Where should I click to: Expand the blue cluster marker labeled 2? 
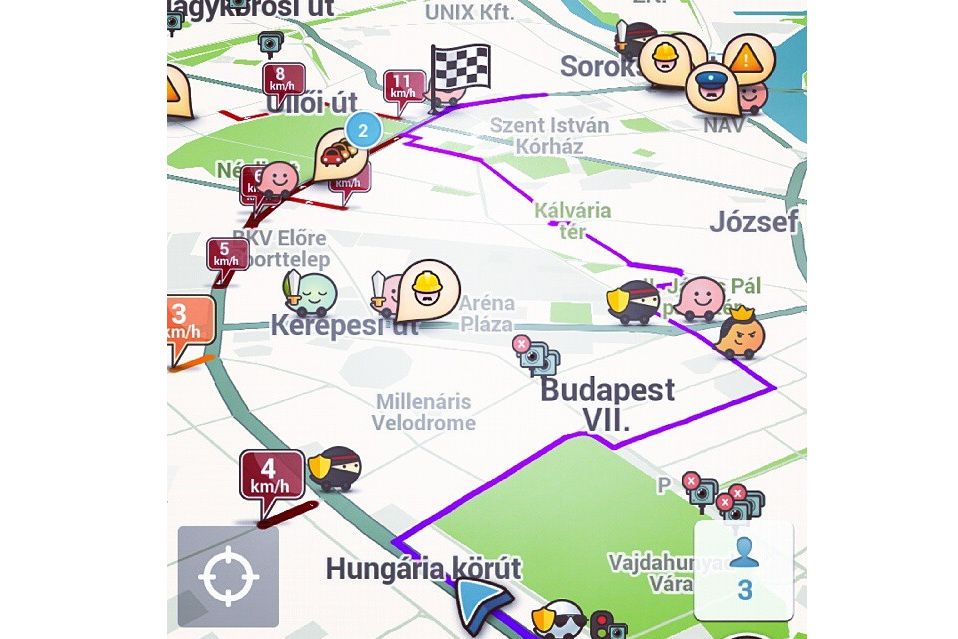click(363, 129)
